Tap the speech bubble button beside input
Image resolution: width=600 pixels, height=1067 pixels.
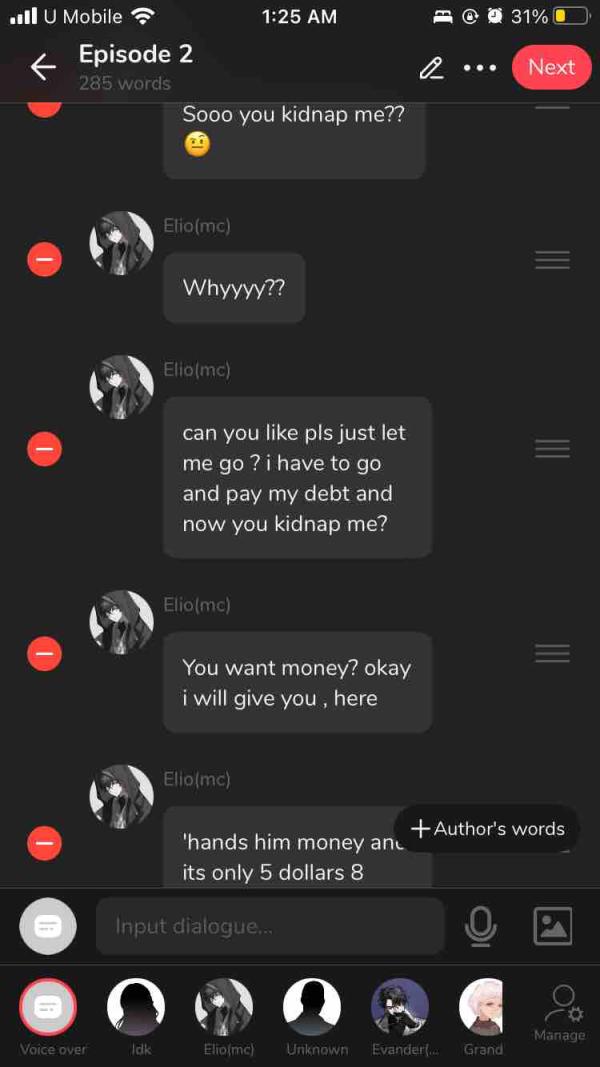[48, 926]
